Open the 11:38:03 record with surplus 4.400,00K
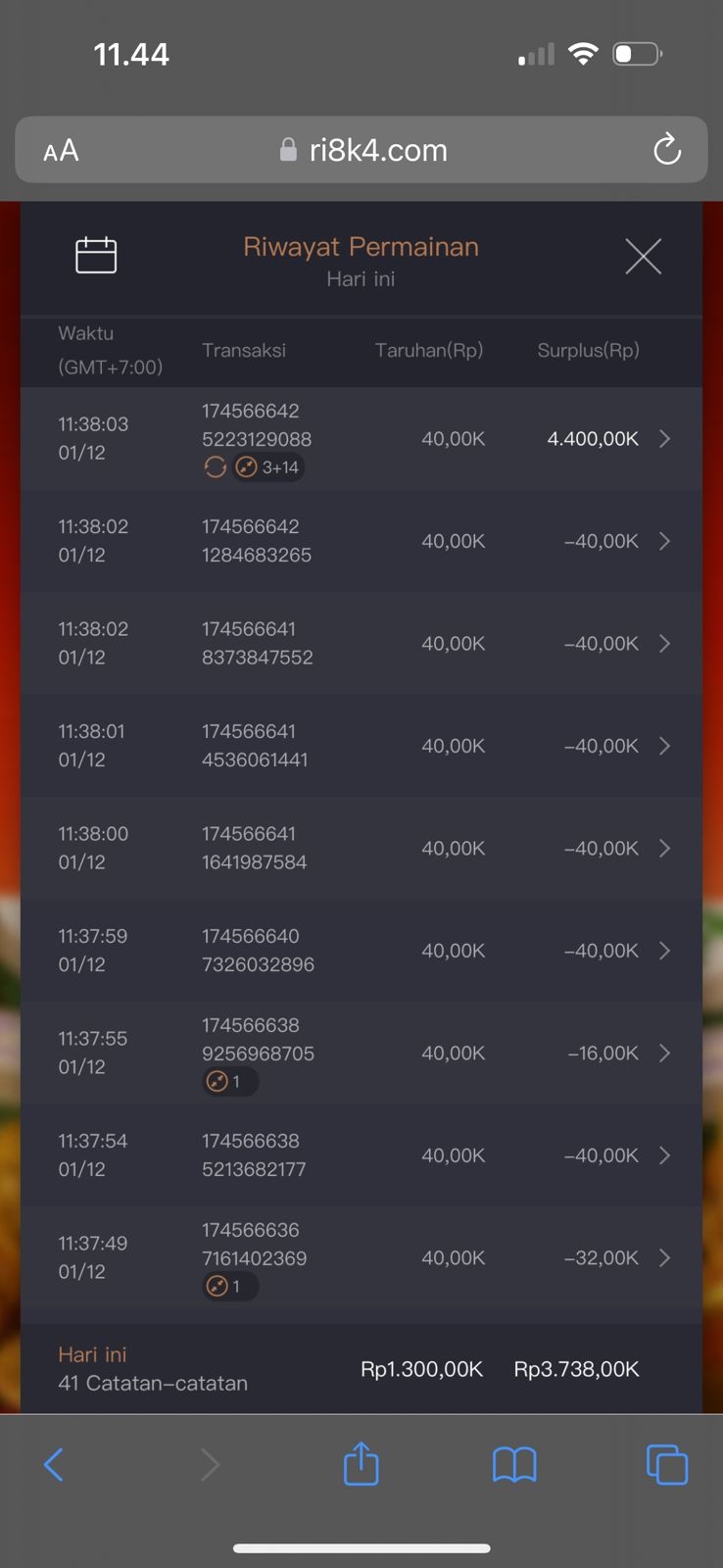 click(663, 439)
